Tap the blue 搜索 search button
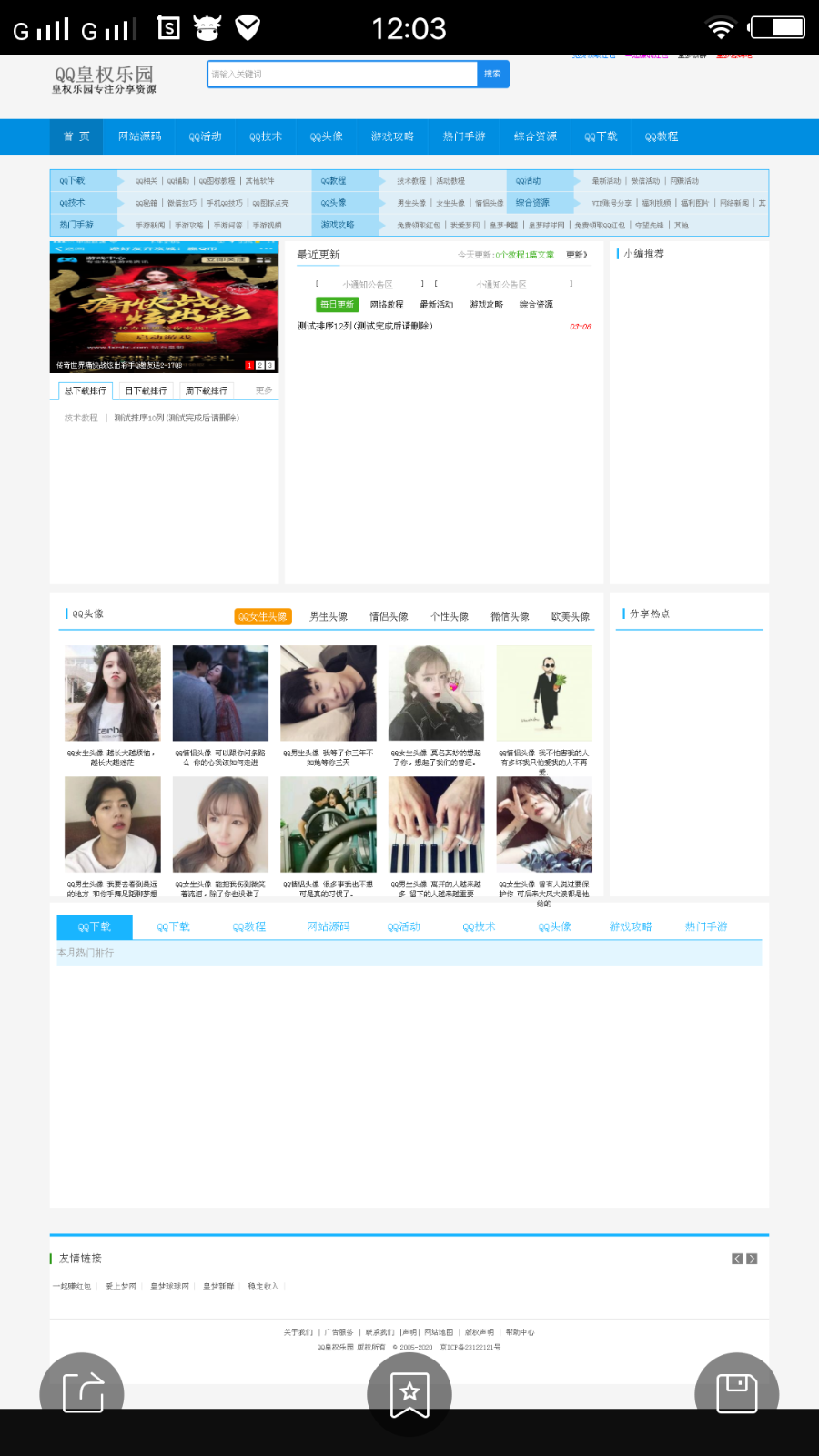The image size is (819, 1456). [492, 75]
